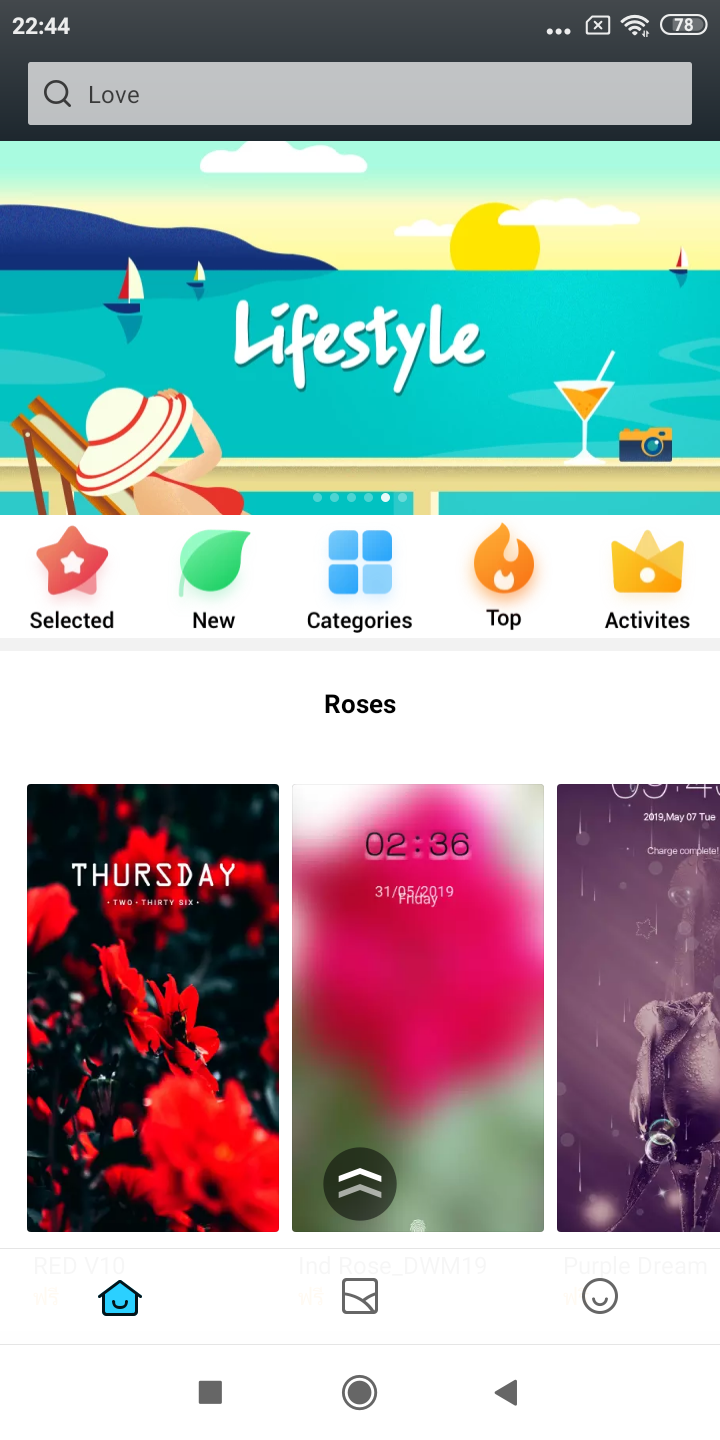Open the Love search box
This screenshot has height=1440, width=720.
(360, 94)
